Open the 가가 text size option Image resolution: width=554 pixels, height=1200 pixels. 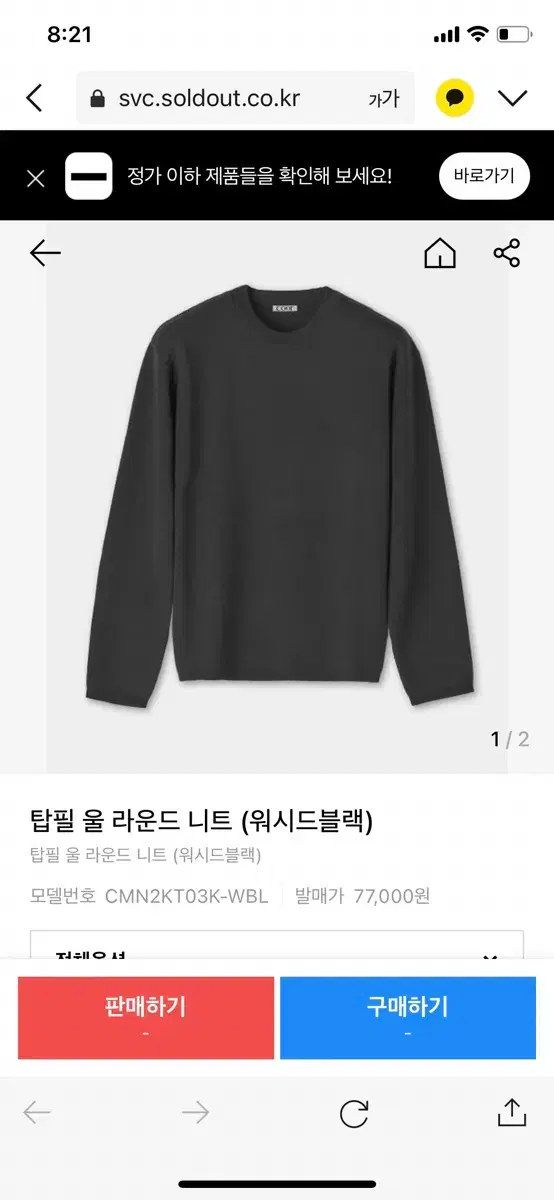[383, 98]
